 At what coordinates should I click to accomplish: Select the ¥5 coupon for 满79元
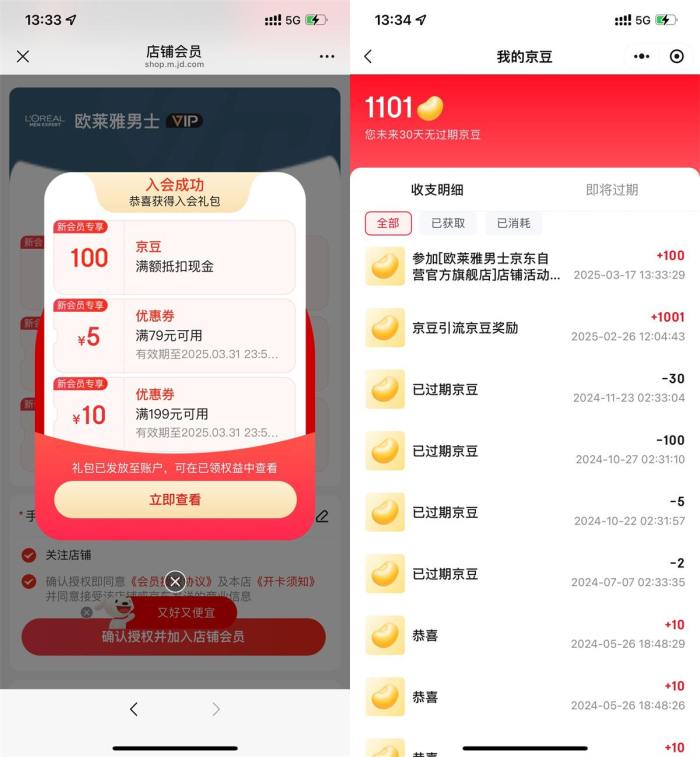175,334
